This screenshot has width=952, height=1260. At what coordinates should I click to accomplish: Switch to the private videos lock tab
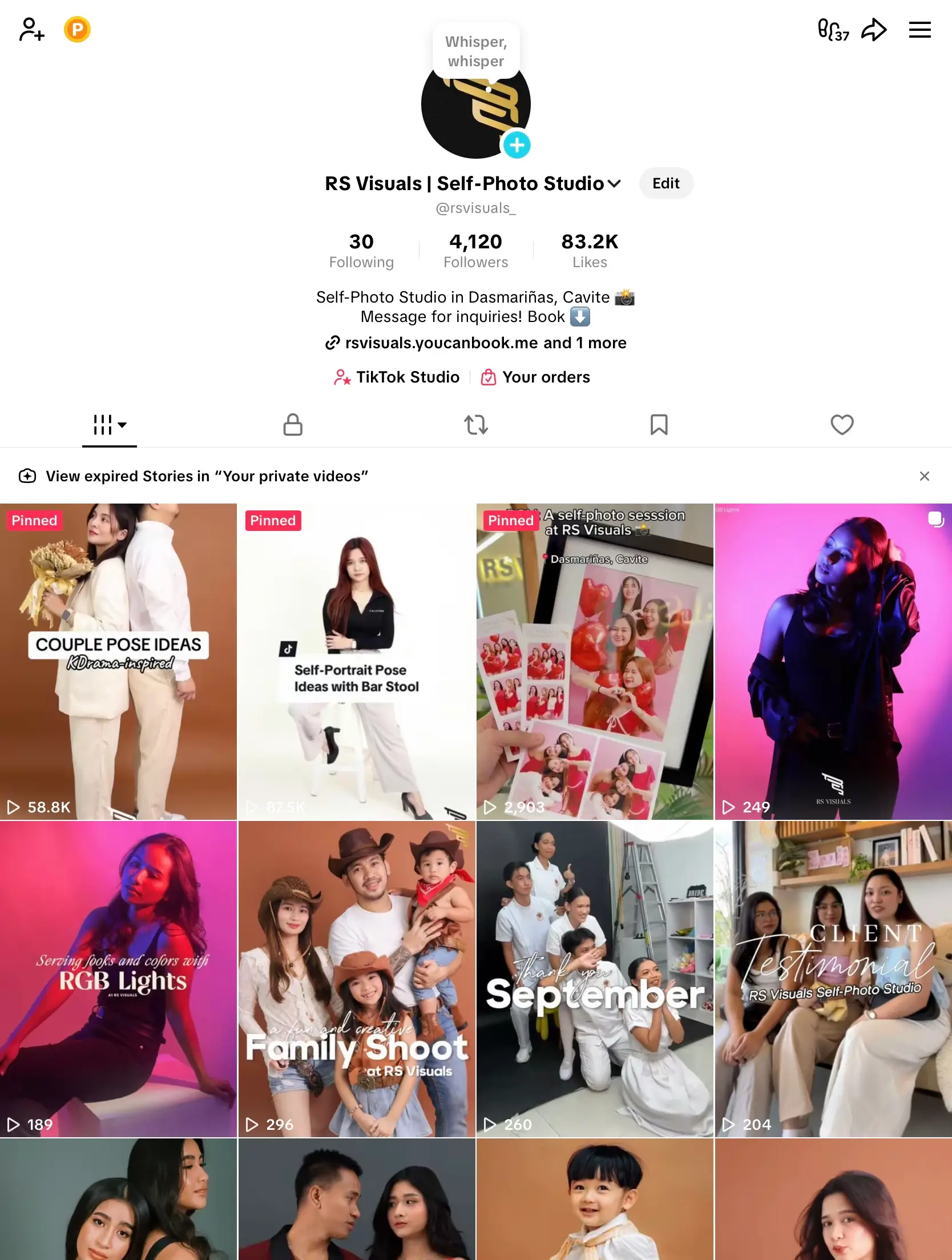tap(293, 425)
